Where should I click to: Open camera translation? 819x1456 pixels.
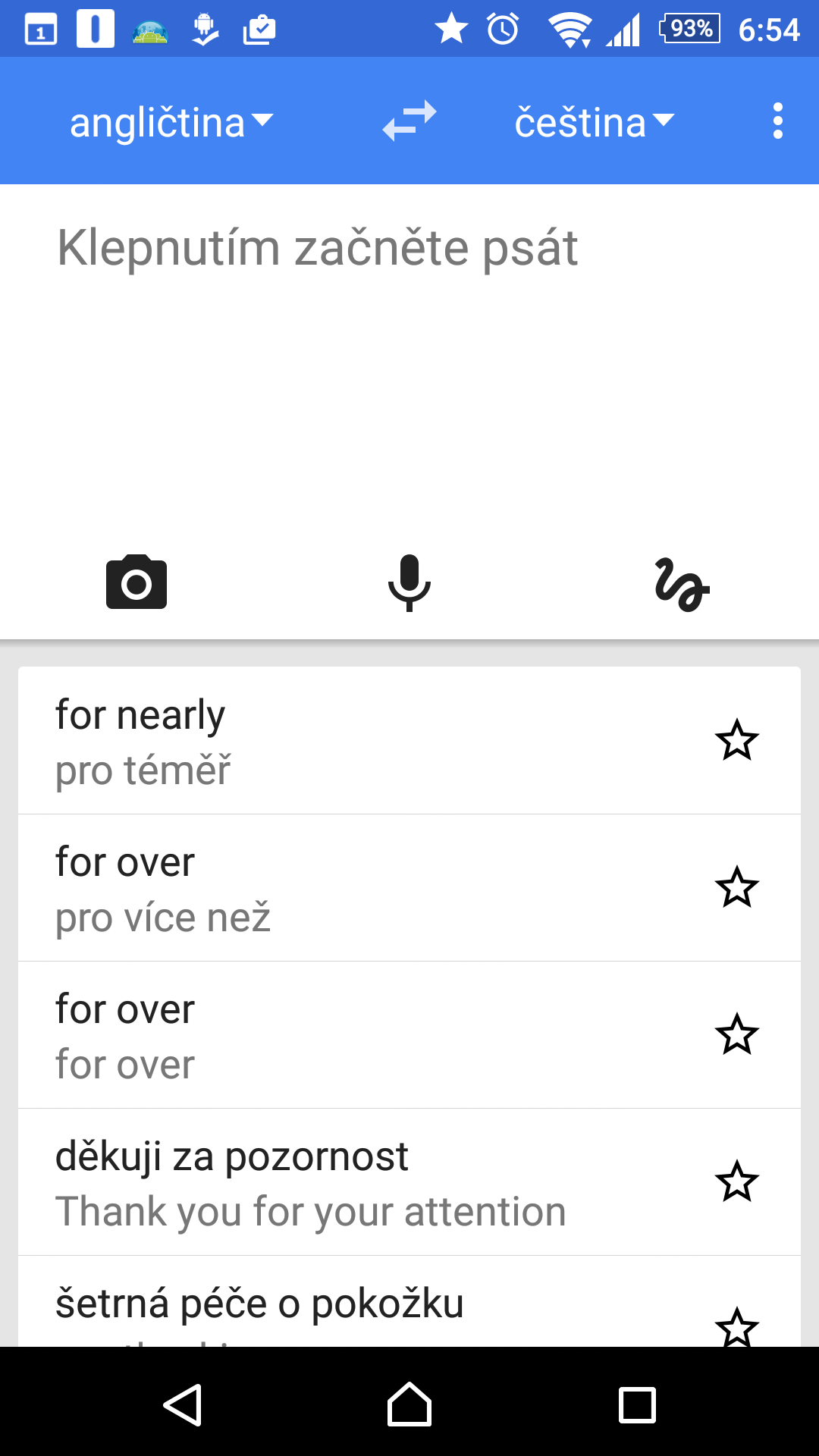[136, 582]
